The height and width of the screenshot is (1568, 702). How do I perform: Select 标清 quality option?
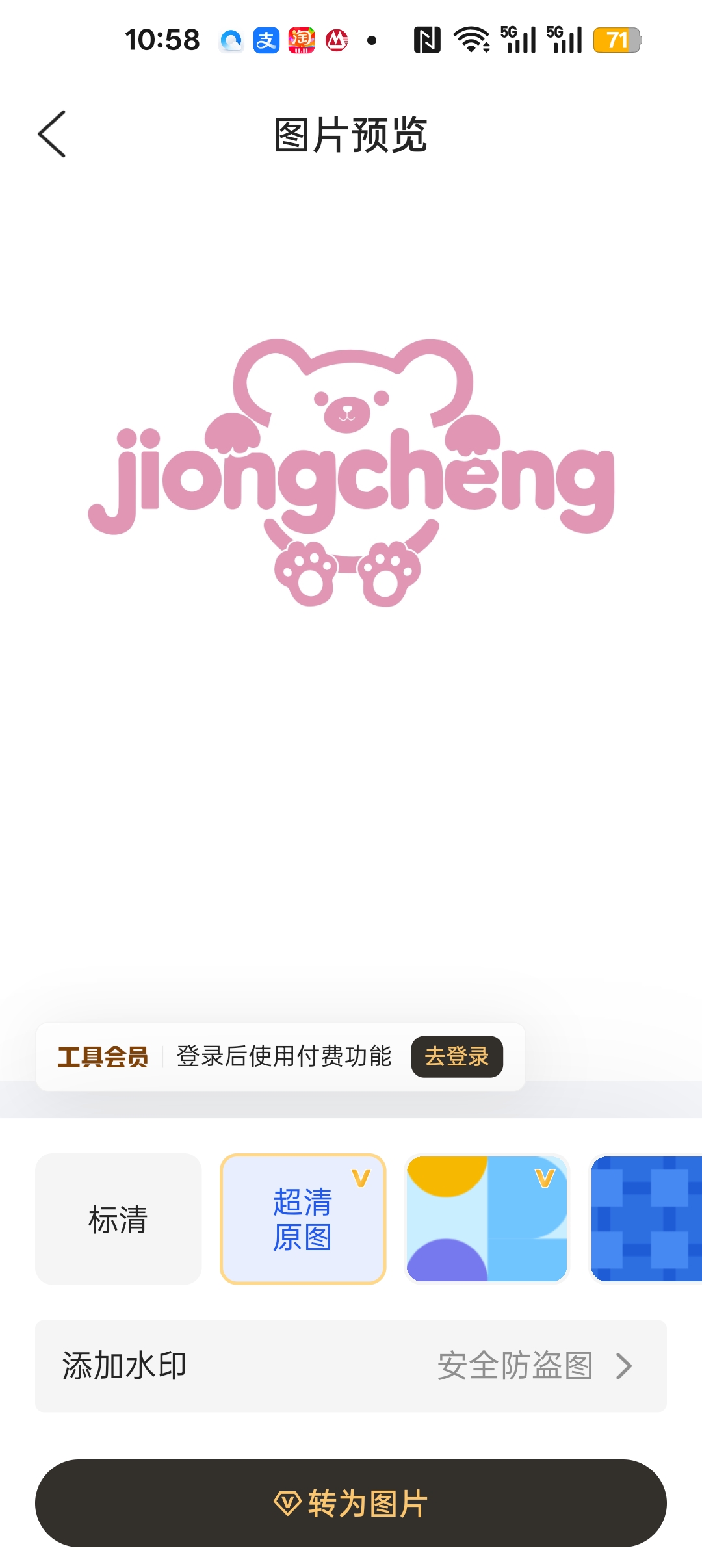[x=118, y=1219]
